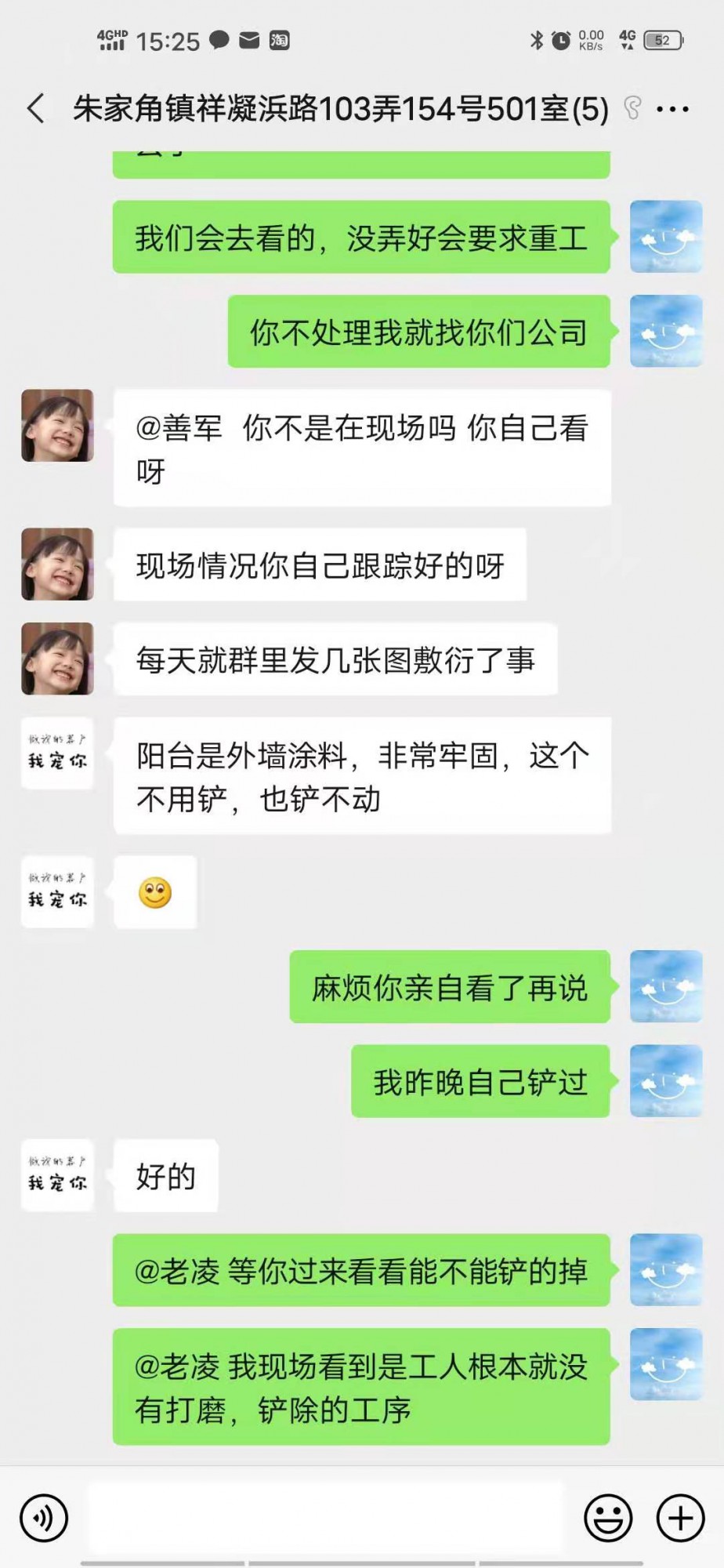Open sender avatar beside '现场情况你自己跟踪好的呀'

[57, 564]
